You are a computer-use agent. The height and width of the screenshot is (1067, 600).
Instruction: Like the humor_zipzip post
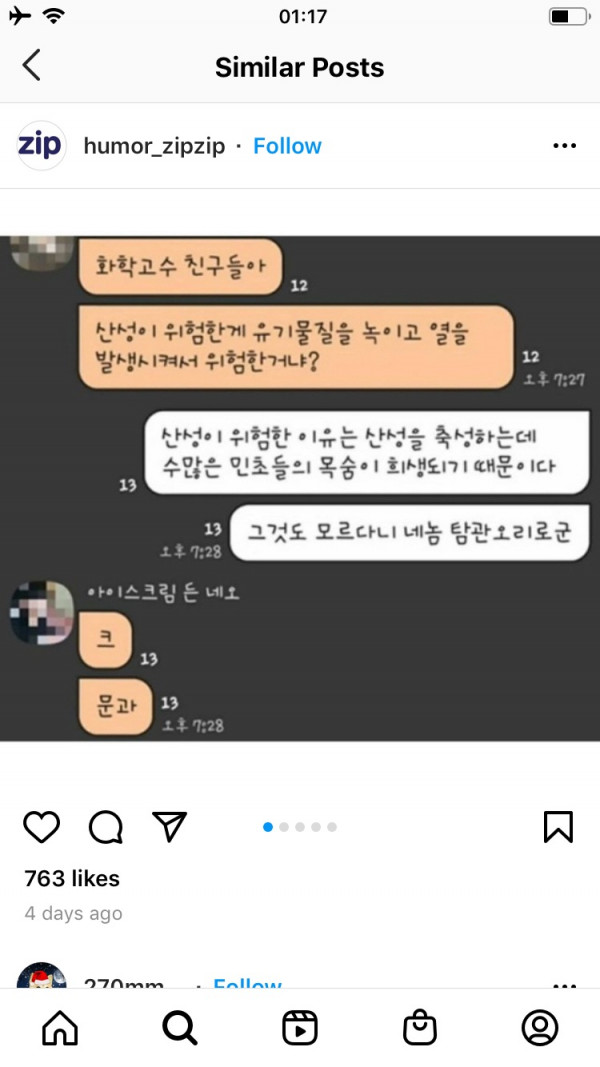pos(42,826)
